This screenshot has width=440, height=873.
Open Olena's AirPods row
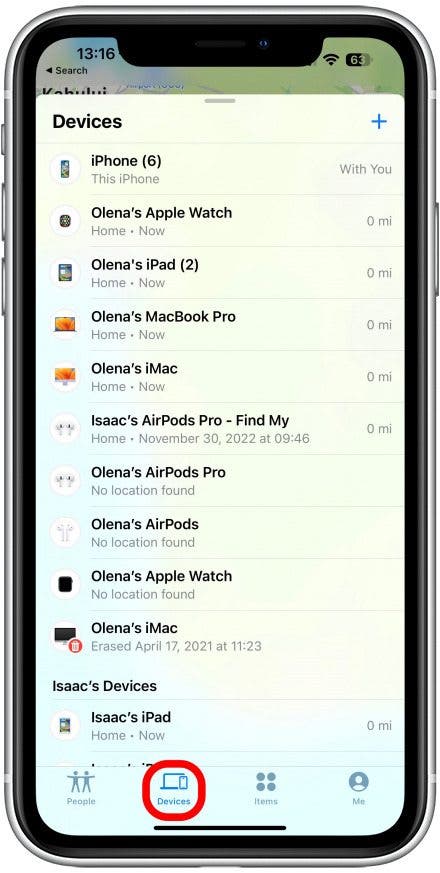[220, 532]
